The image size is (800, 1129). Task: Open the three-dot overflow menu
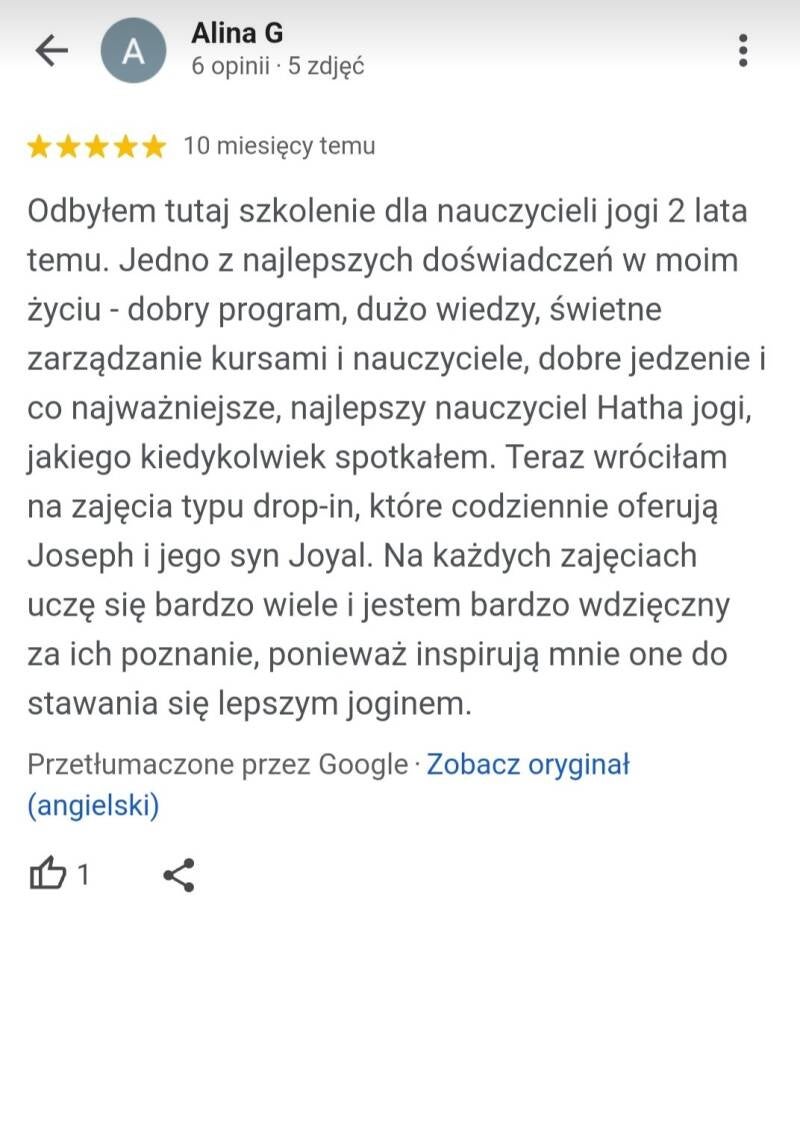pyautogui.click(x=743, y=50)
